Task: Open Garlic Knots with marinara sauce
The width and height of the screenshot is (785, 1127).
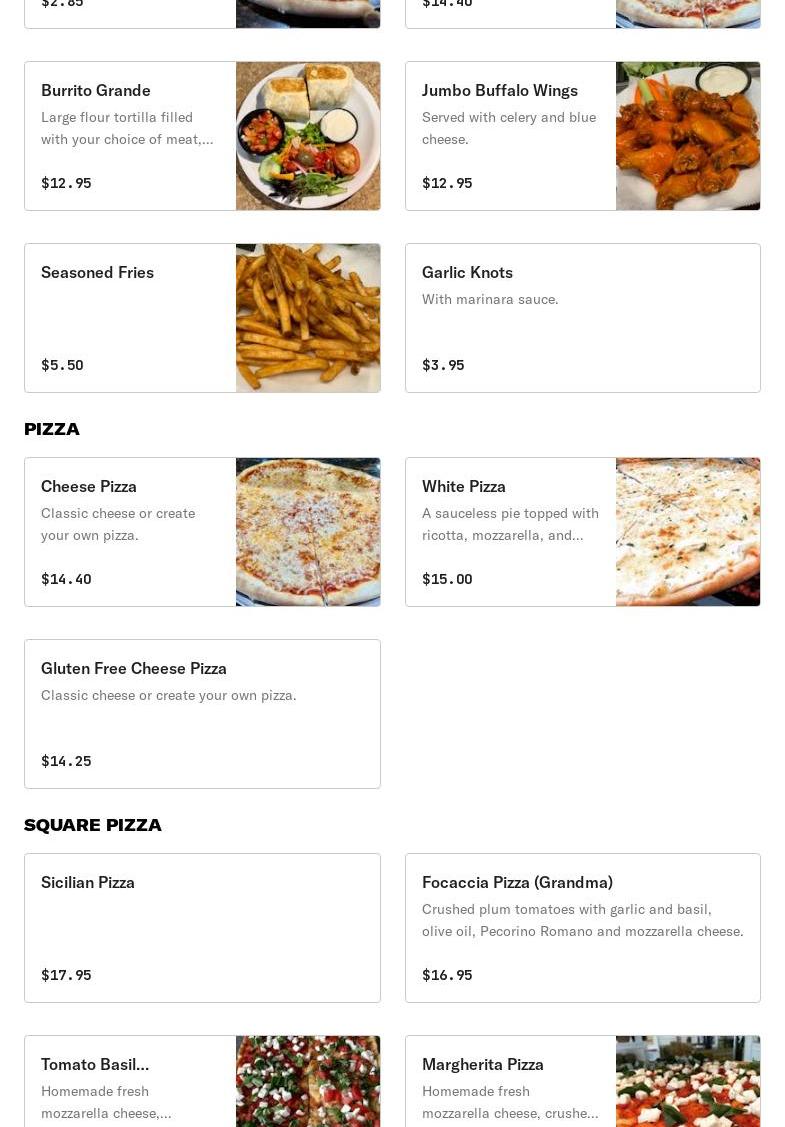Action: point(582,318)
